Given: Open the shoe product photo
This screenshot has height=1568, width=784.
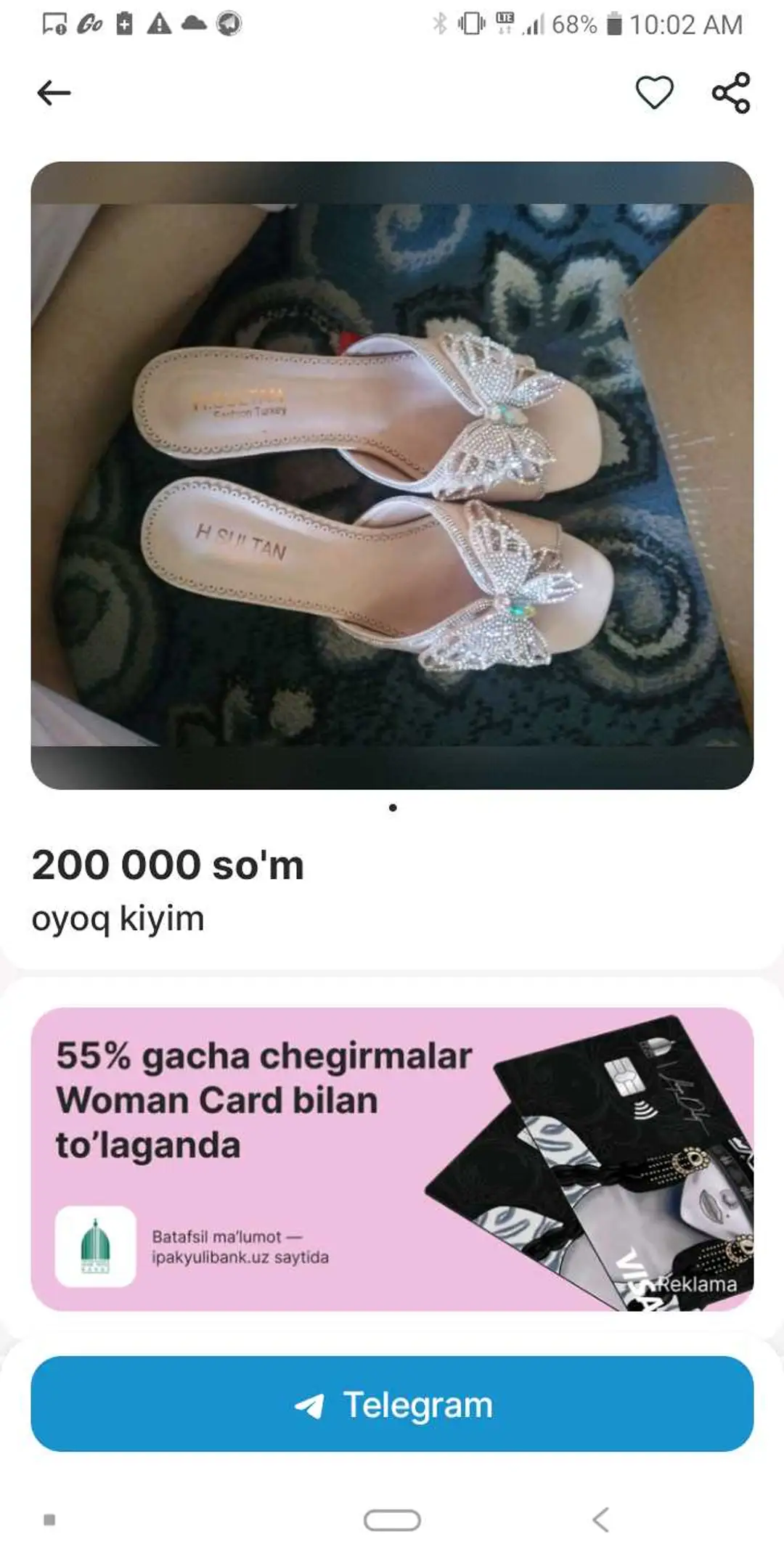Looking at the screenshot, I should pos(392,475).
